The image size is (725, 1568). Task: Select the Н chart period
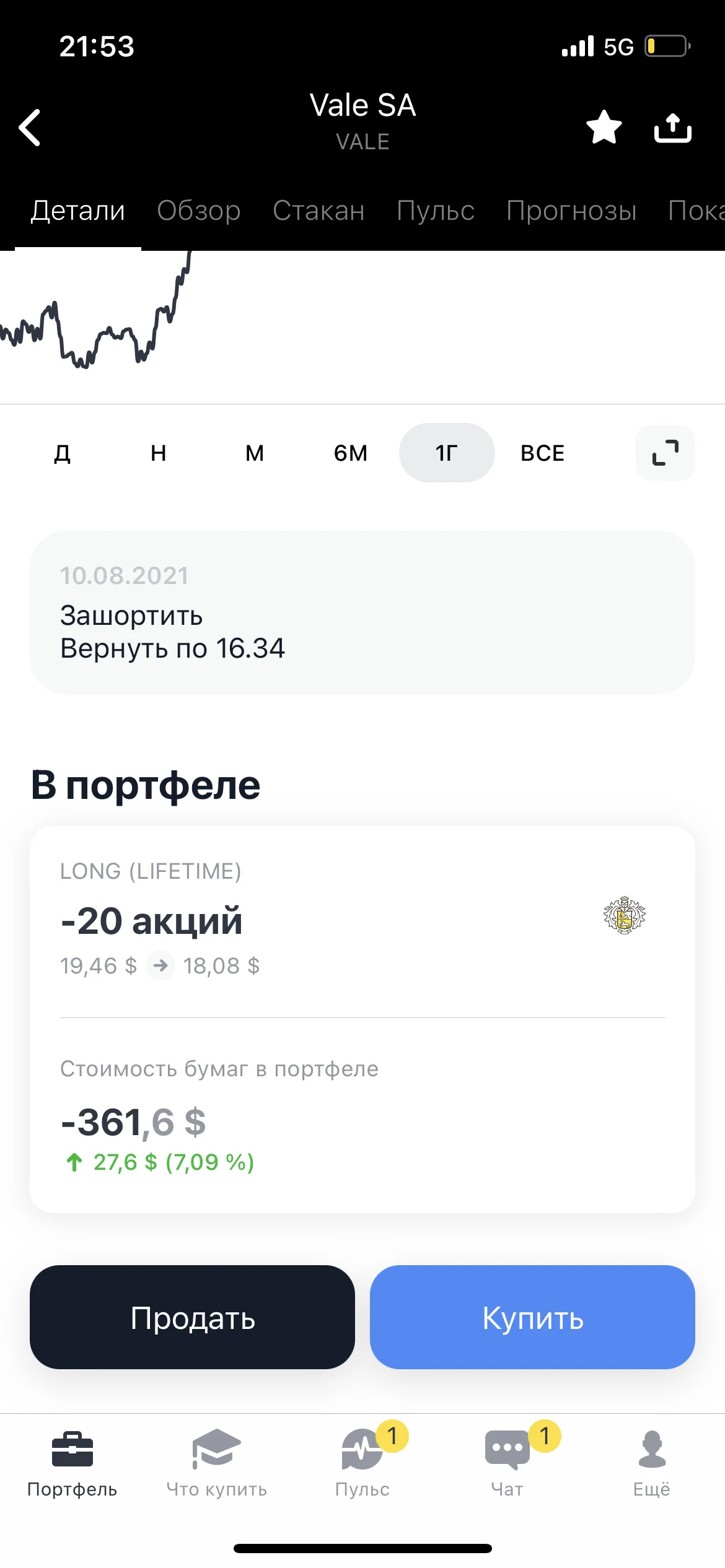159,453
